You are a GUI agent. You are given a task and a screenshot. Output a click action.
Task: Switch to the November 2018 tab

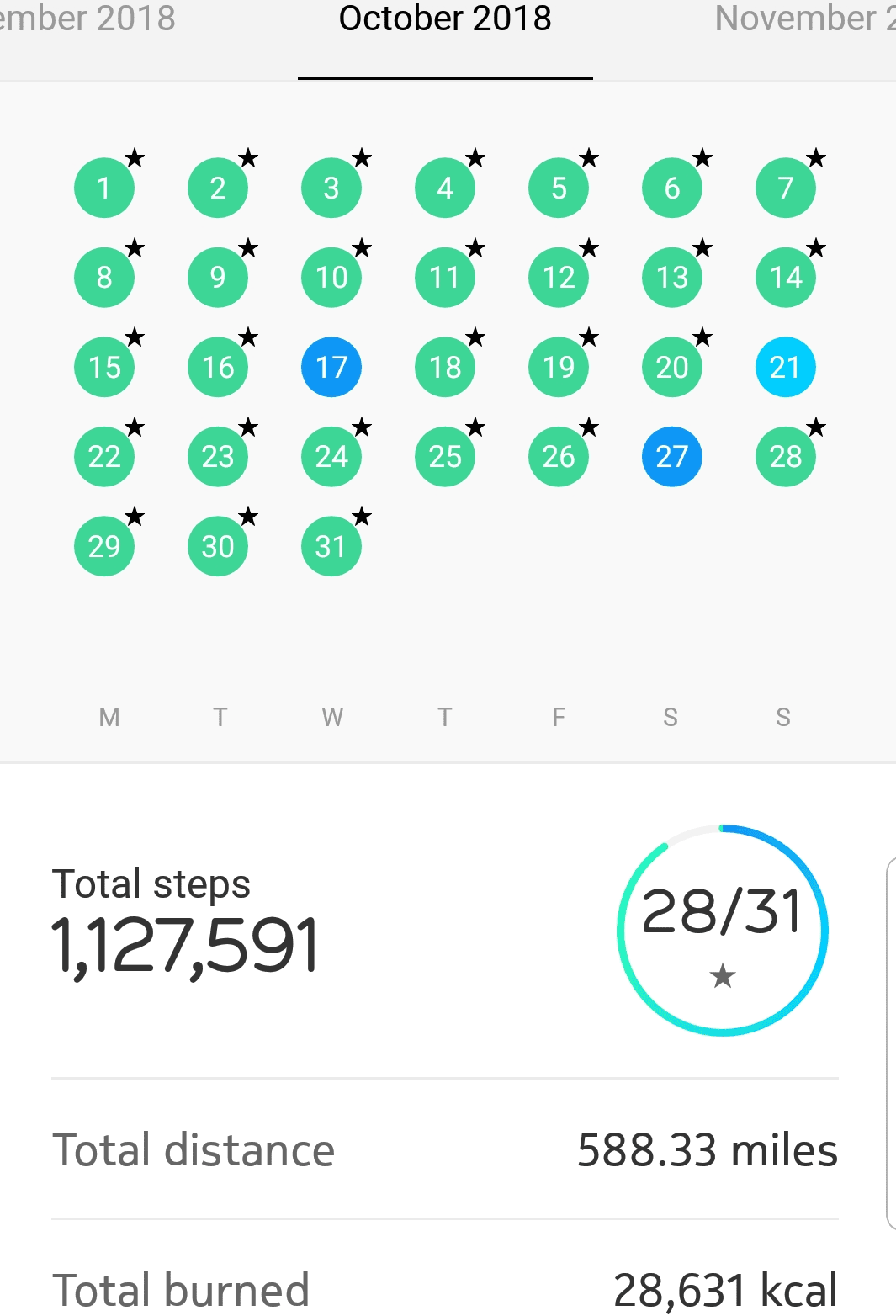[803, 19]
